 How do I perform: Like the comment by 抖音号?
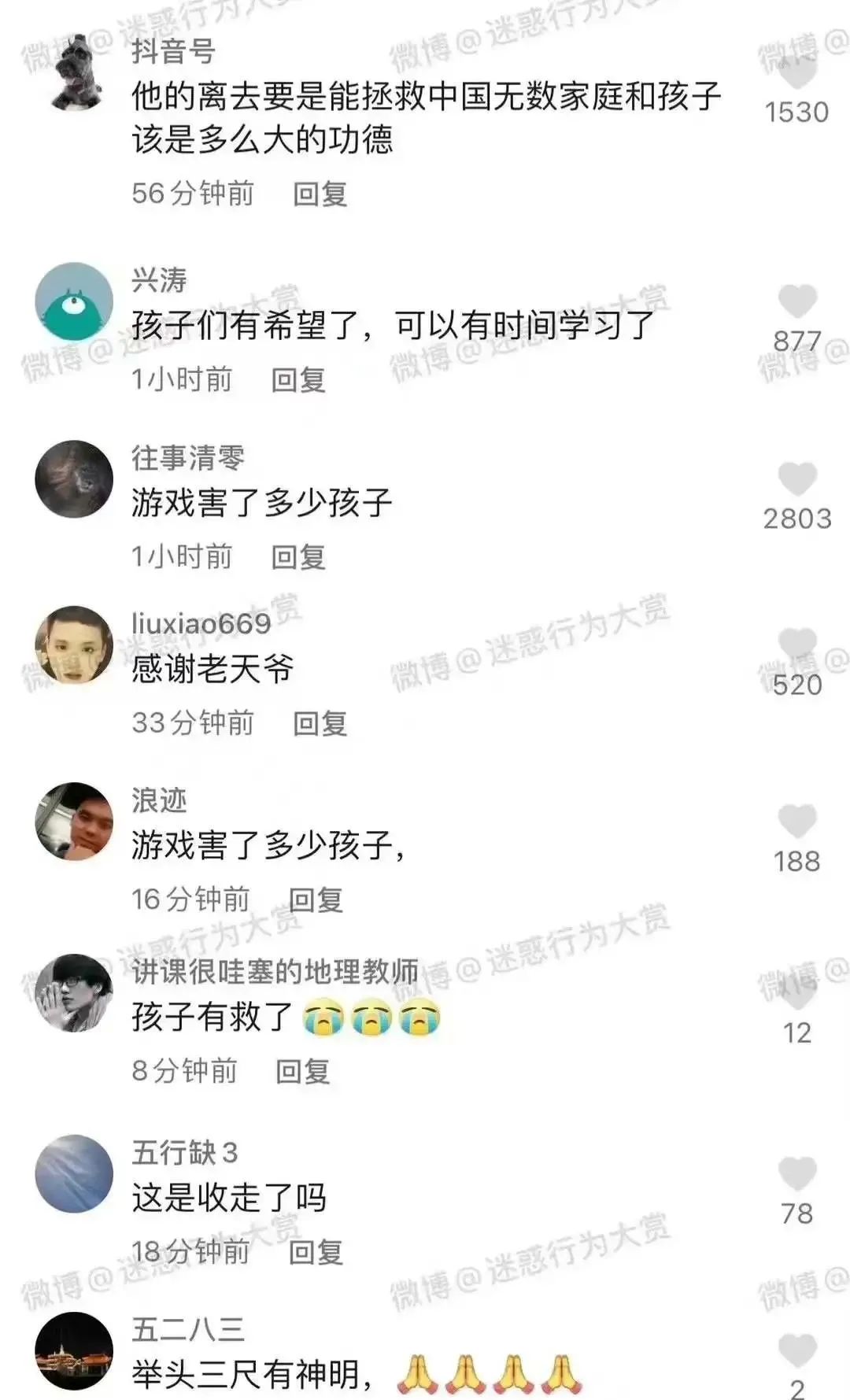pos(796,72)
